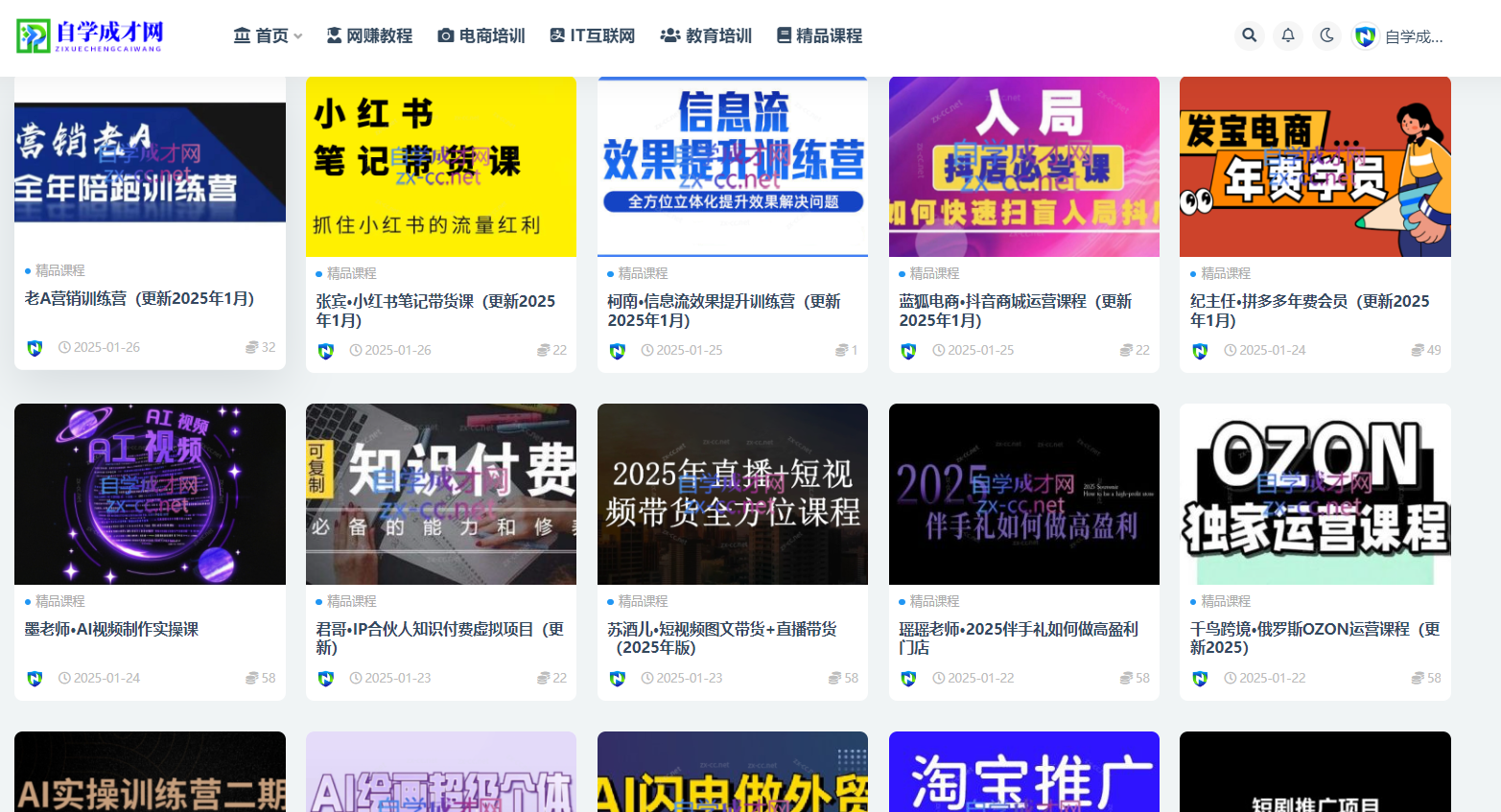Image resolution: width=1501 pixels, height=812 pixels.
Task: Open the 老A营销训练营 course card
Action: 139,298
